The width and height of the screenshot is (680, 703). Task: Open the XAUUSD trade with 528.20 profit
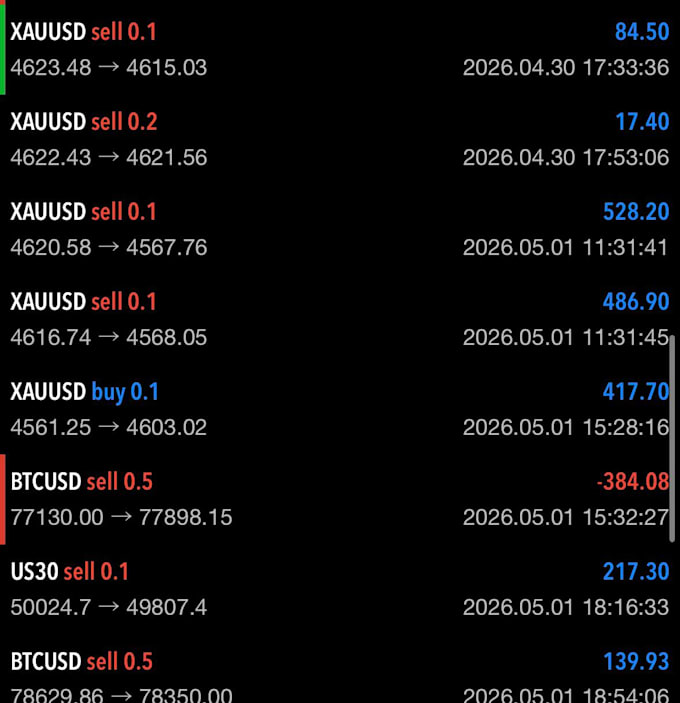point(340,230)
